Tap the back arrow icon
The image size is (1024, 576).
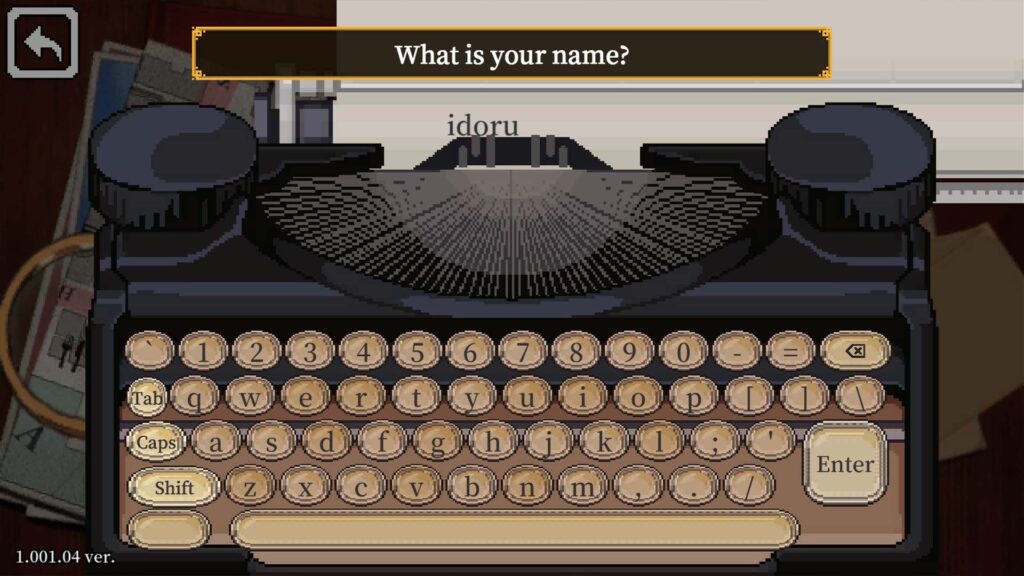42,42
